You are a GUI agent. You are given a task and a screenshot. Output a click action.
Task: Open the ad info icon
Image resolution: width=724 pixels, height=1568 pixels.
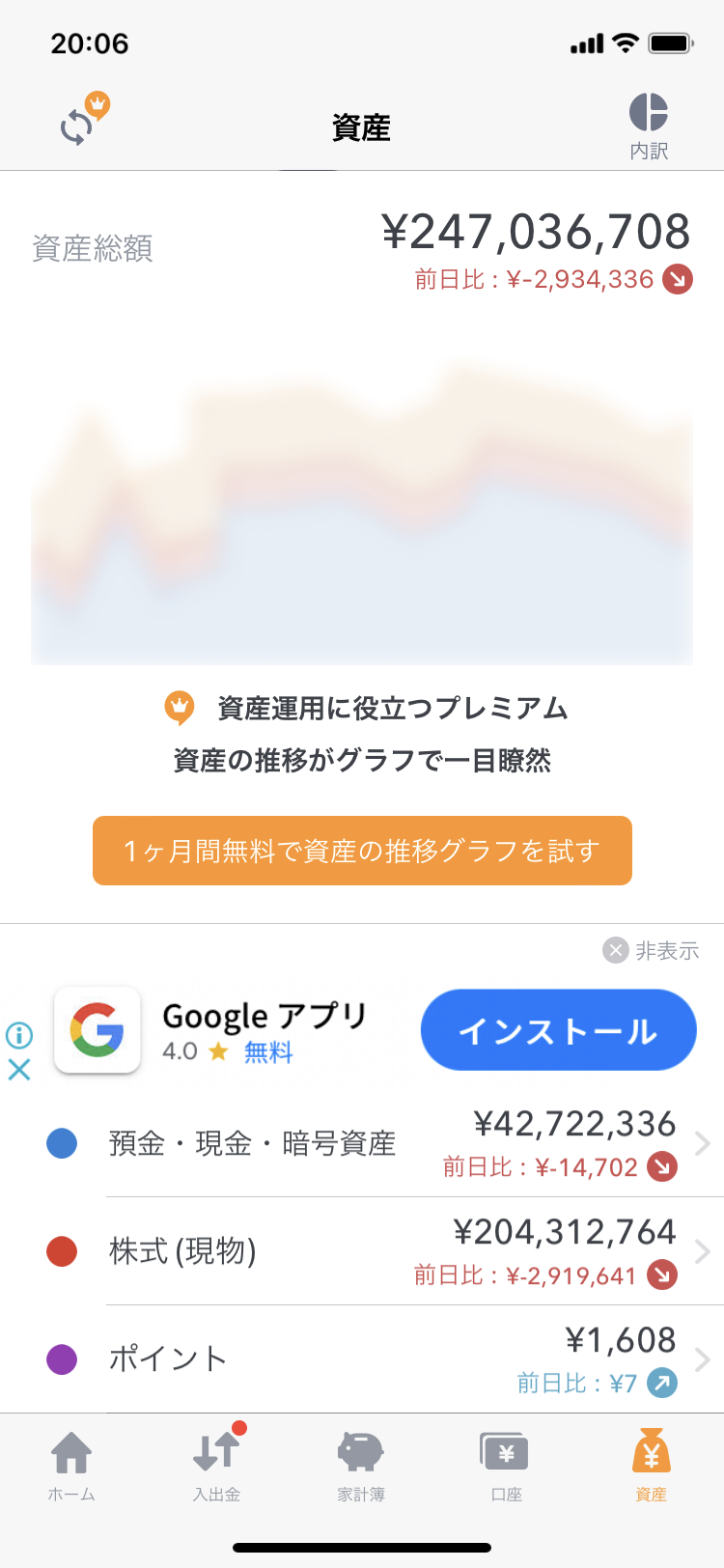click(19, 1035)
